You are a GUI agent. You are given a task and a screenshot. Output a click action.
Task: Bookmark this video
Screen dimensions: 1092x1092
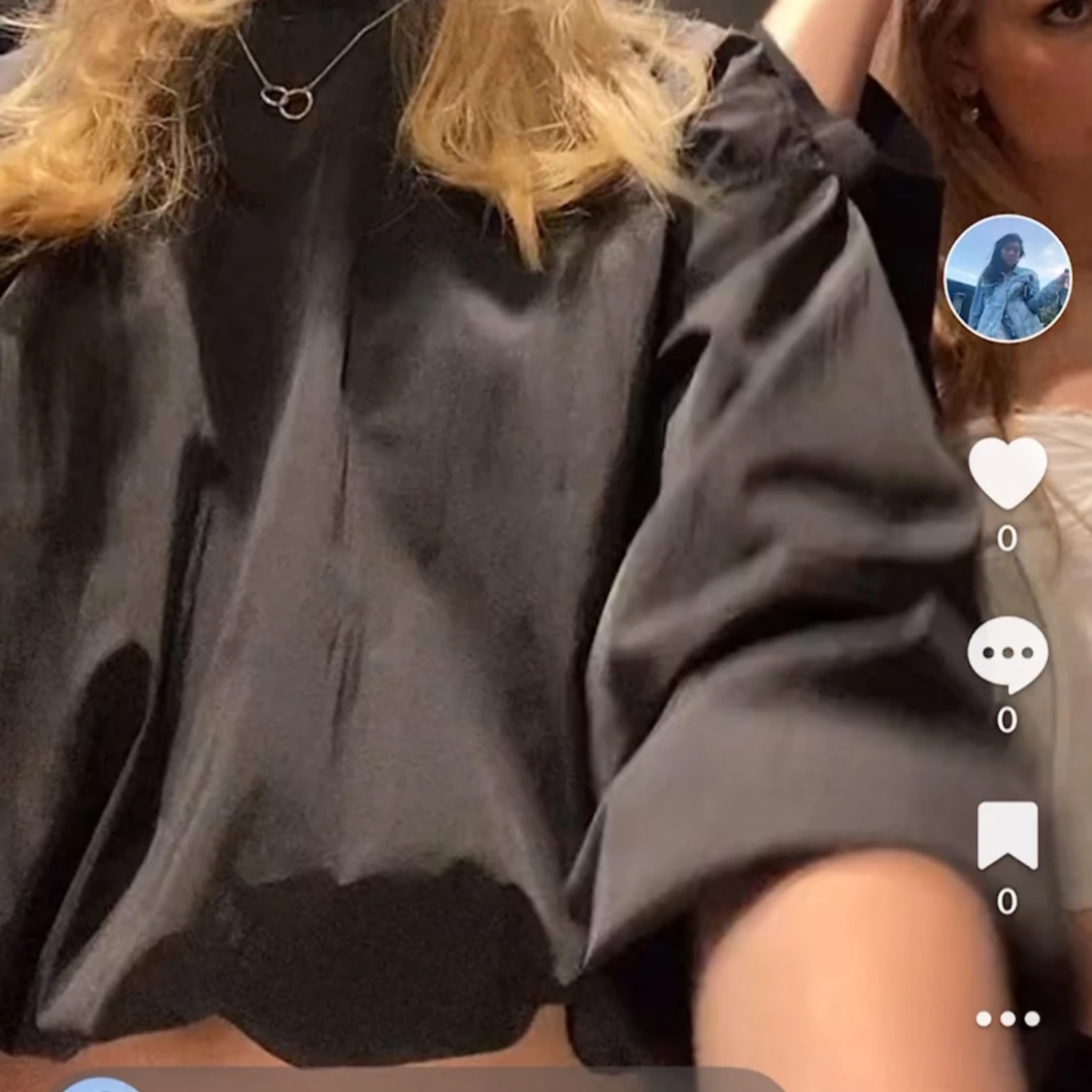[1008, 835]
